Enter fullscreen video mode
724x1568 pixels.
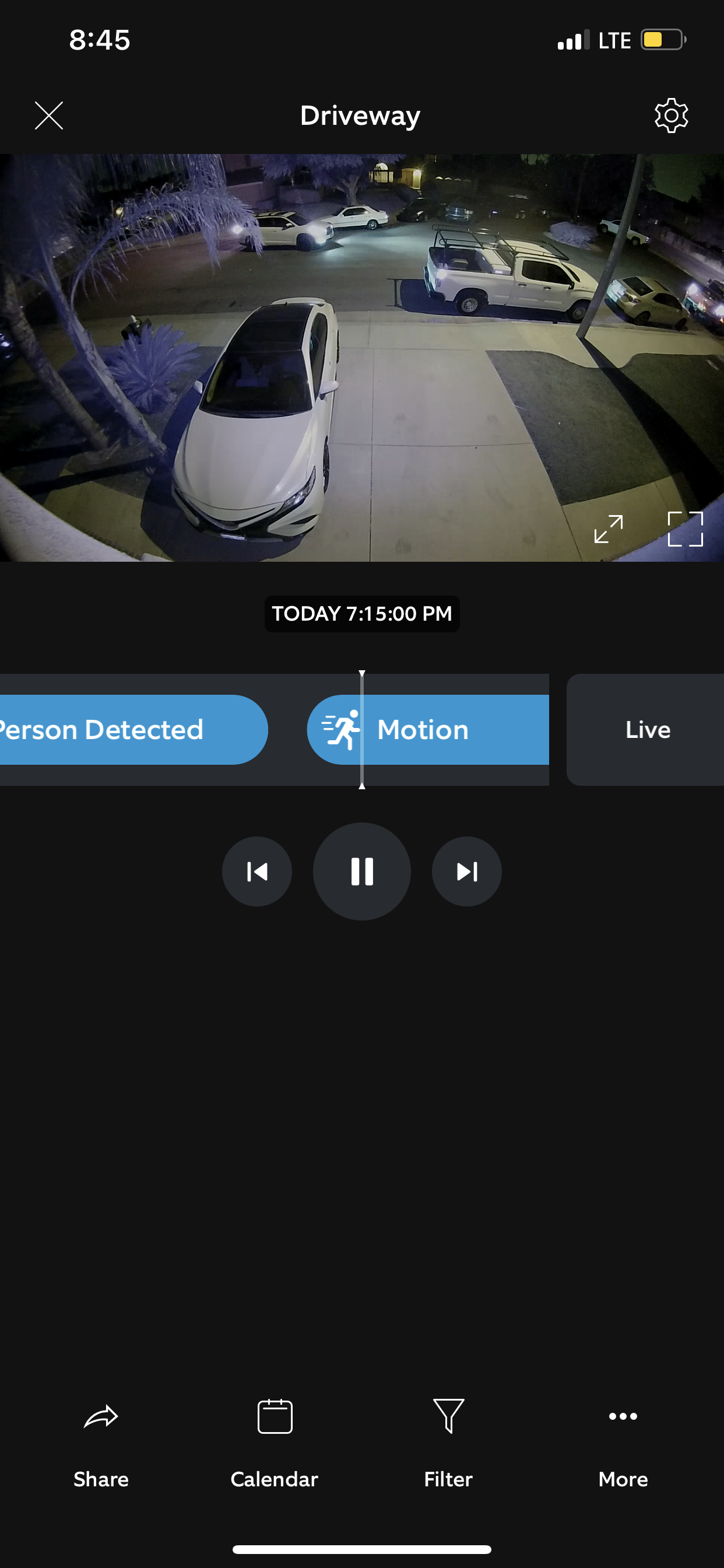pos(685,528)
